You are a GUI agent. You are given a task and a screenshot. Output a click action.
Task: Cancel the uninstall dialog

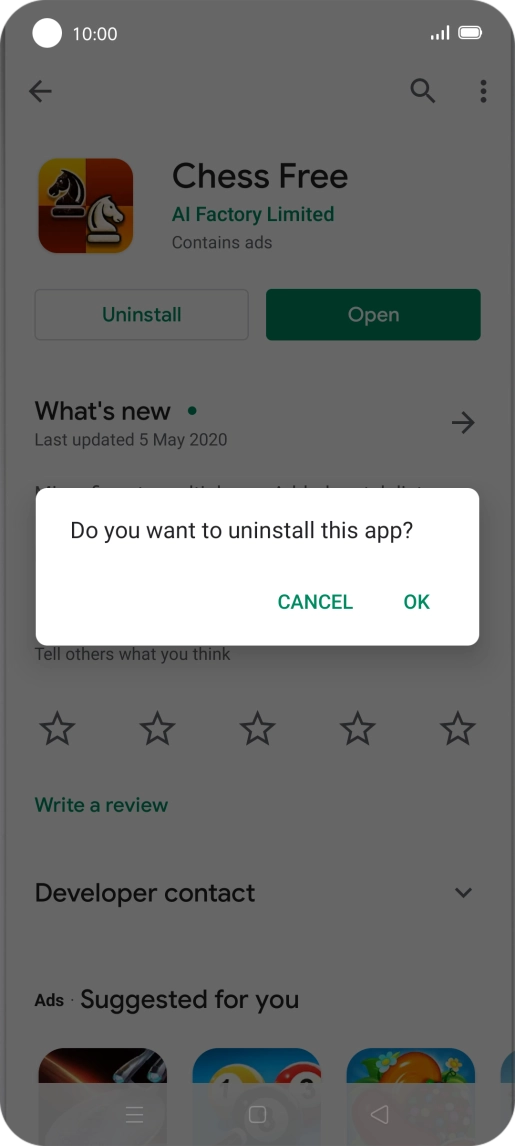click(315, 602)
